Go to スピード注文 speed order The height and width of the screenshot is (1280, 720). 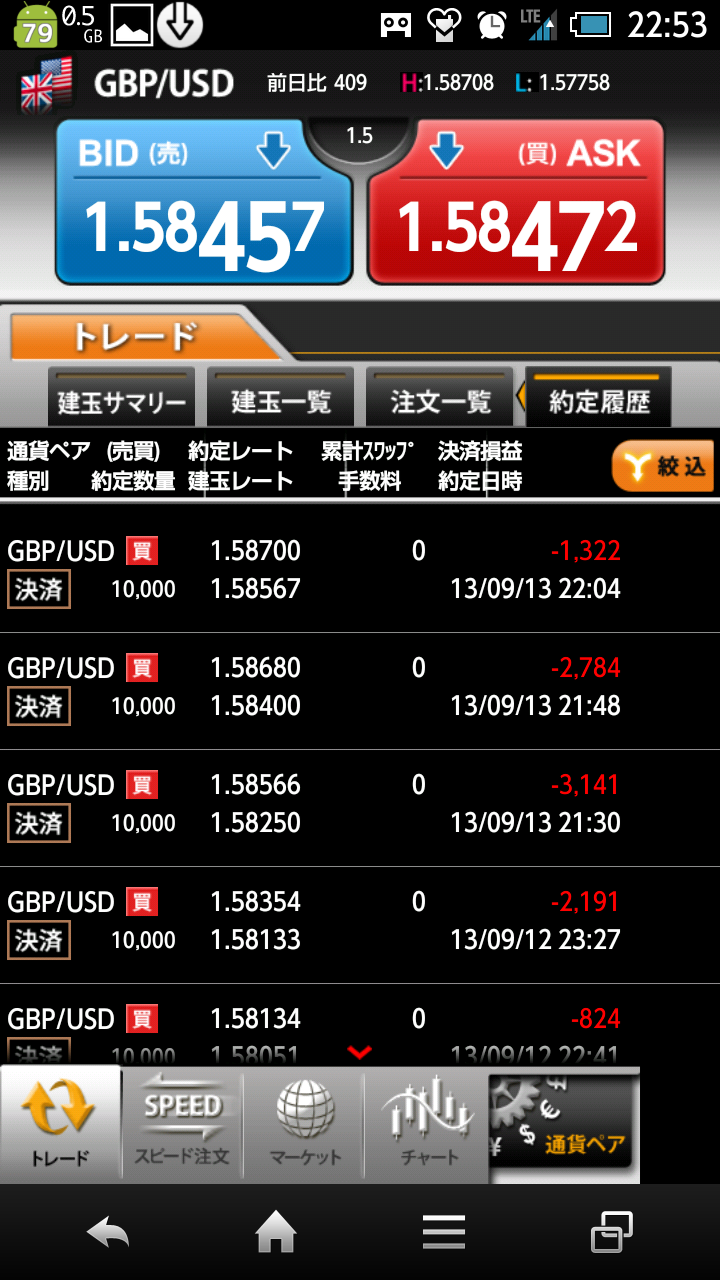(x=182, y=1125)
